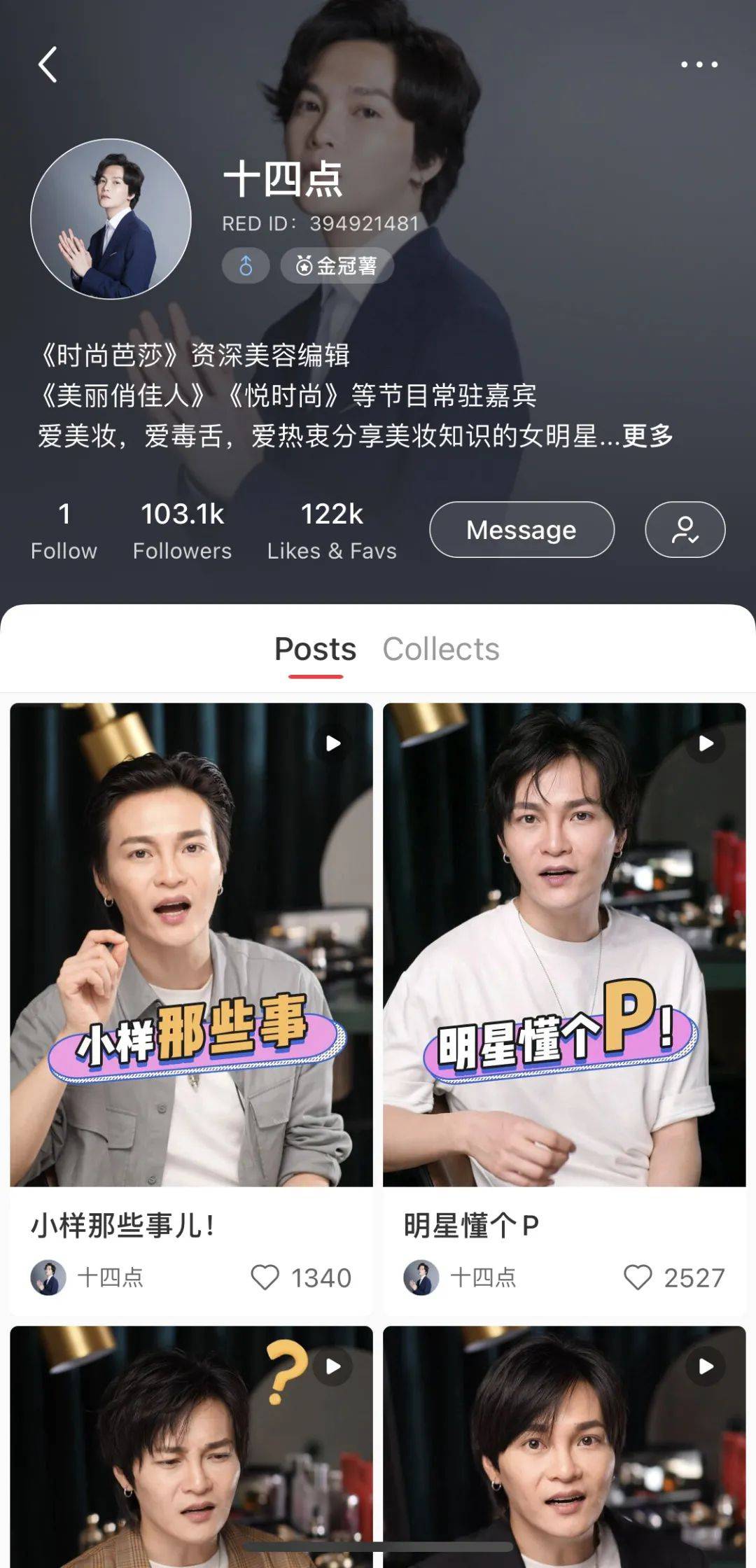
Task: Select the Posts tab
Action: tap(315, 648)
